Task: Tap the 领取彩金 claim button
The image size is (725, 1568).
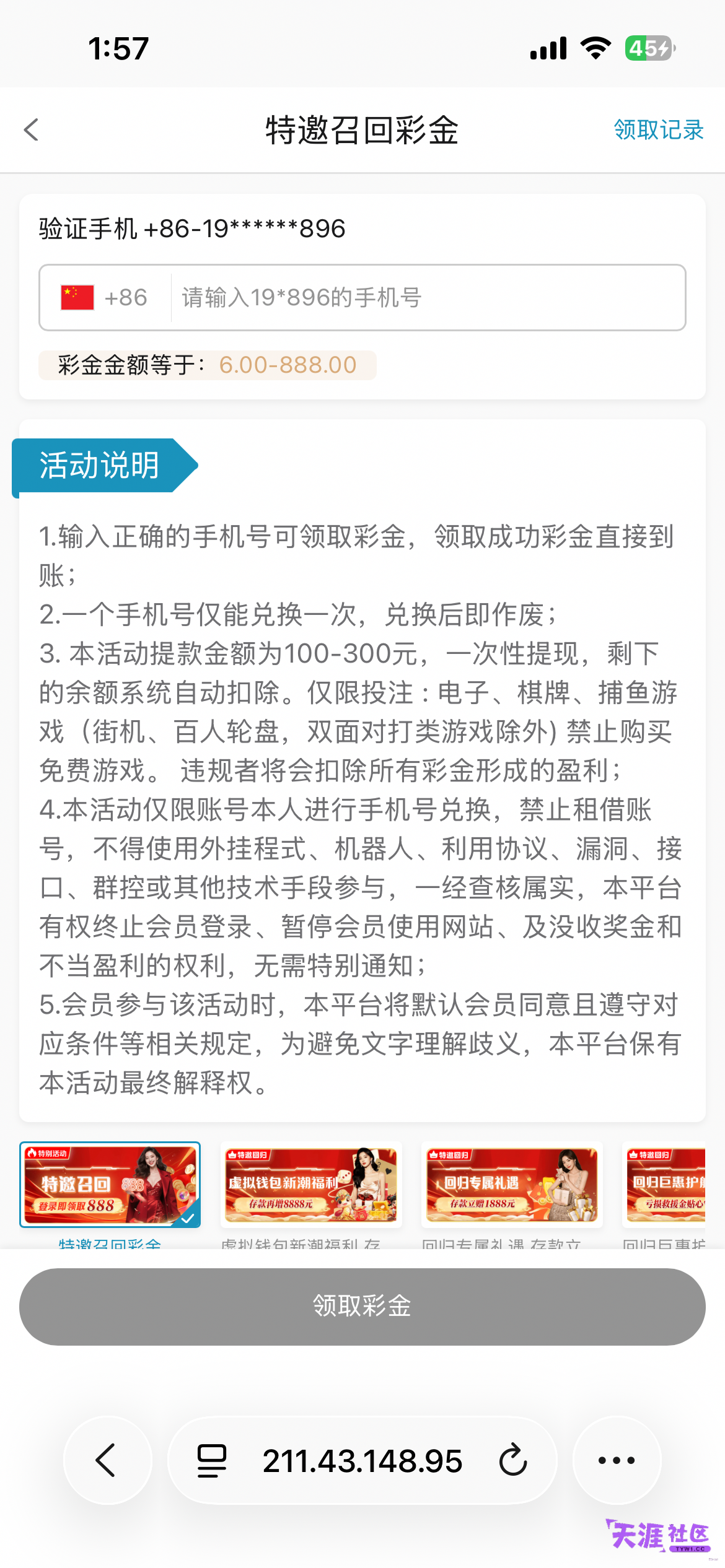Action: click(x=362, y=1307)
